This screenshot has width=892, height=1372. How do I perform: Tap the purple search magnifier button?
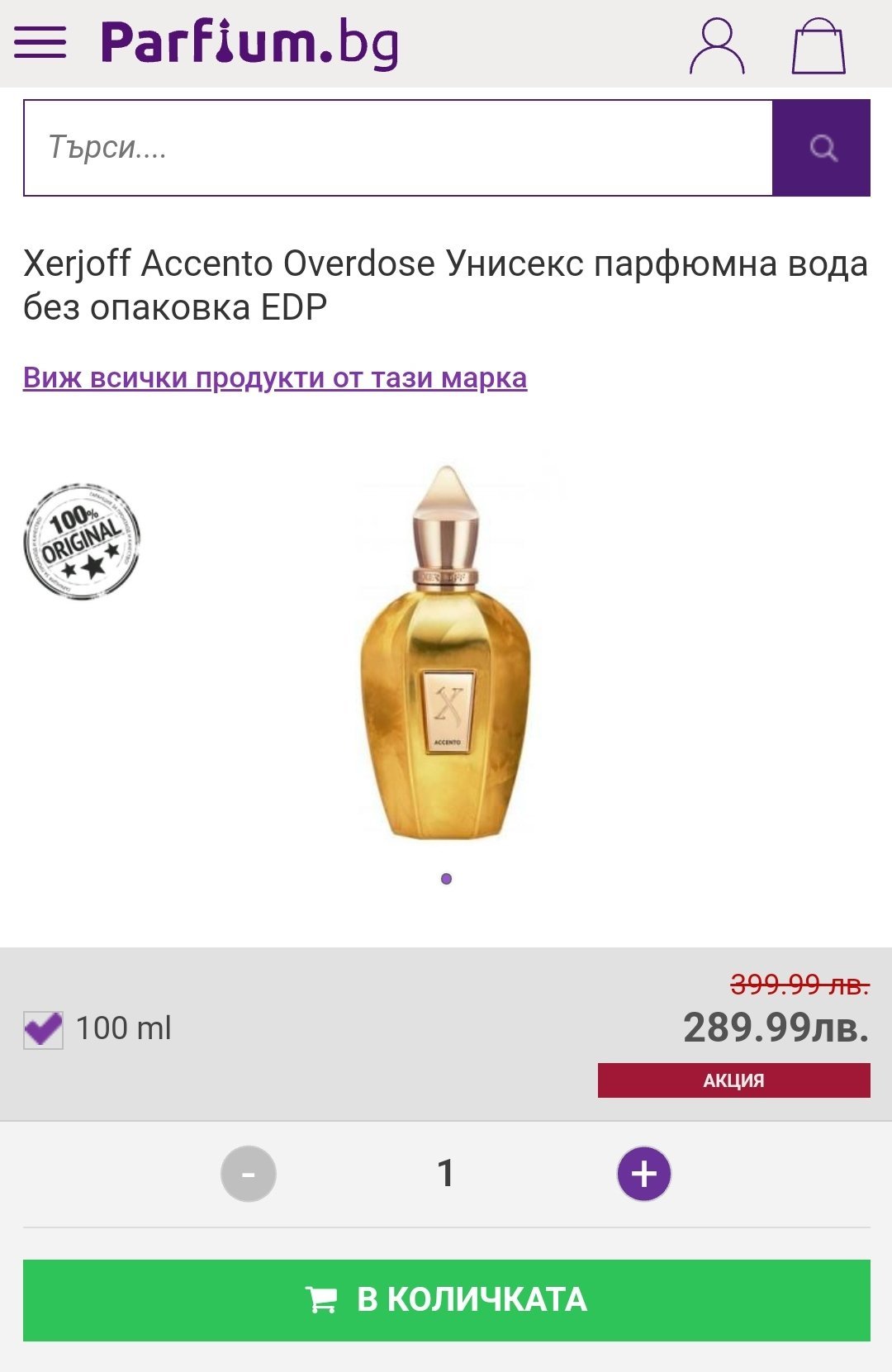coord(822,148)
